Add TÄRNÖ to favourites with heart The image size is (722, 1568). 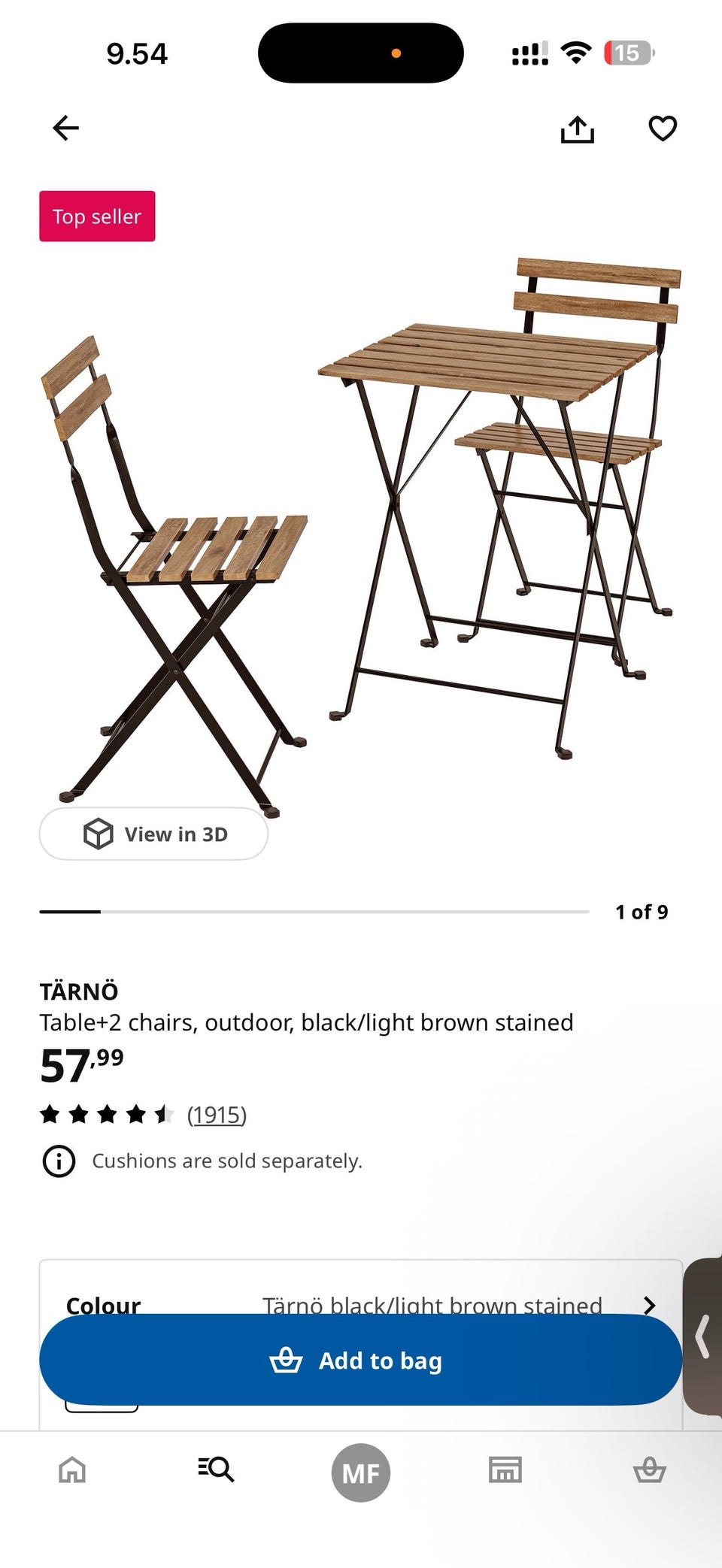pyautogui.click(x=663, y=129)
